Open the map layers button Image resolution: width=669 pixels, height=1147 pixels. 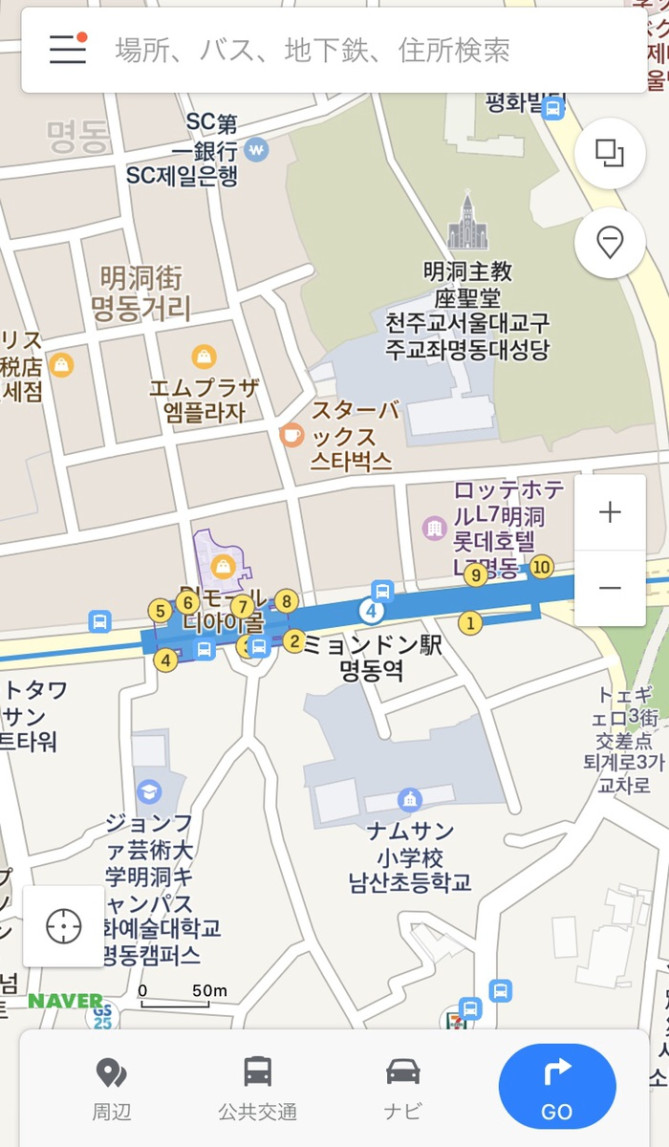[609, 153]
